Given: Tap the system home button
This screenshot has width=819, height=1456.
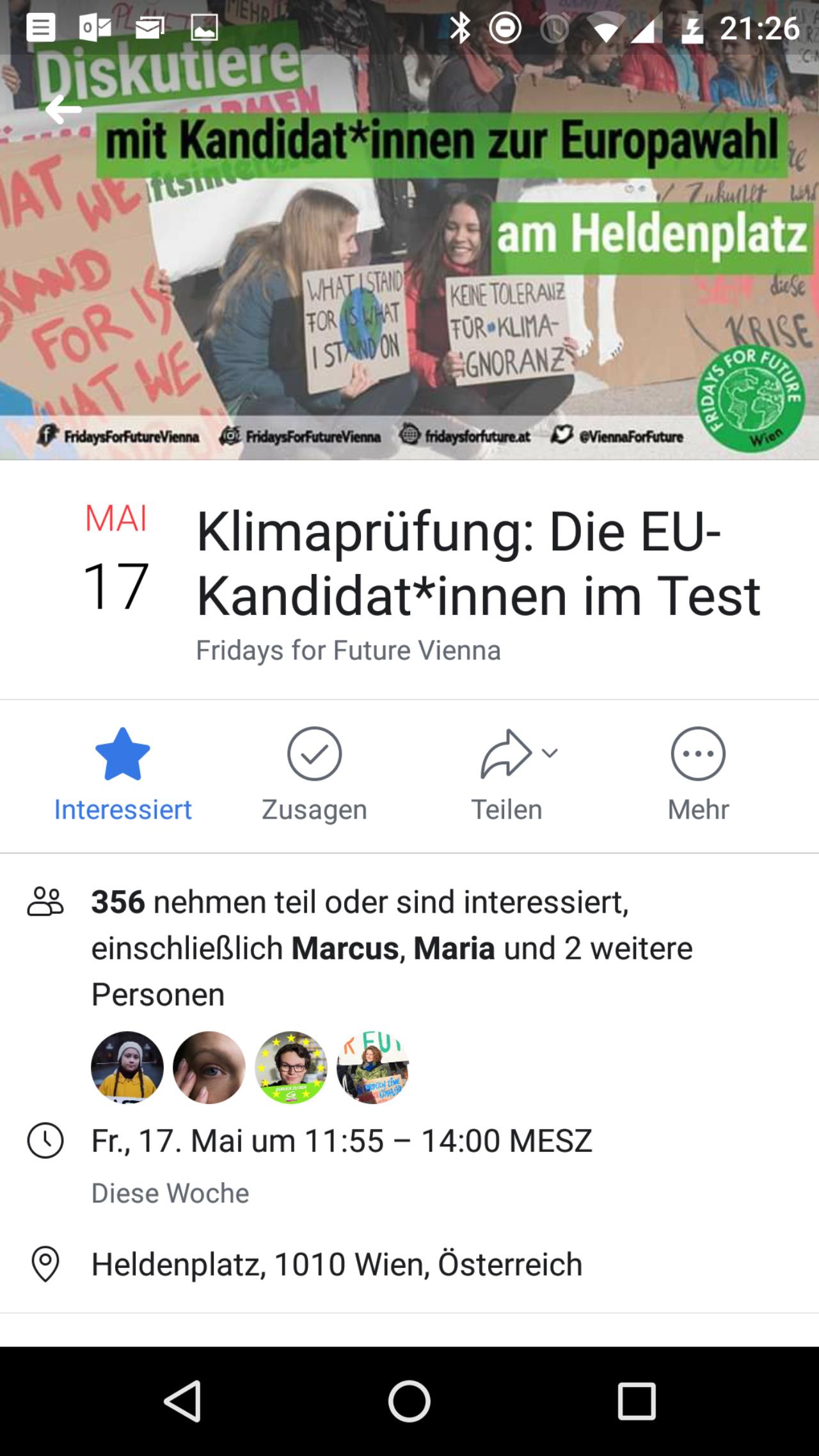Looking at the screenshot, I should [409, 1402].
